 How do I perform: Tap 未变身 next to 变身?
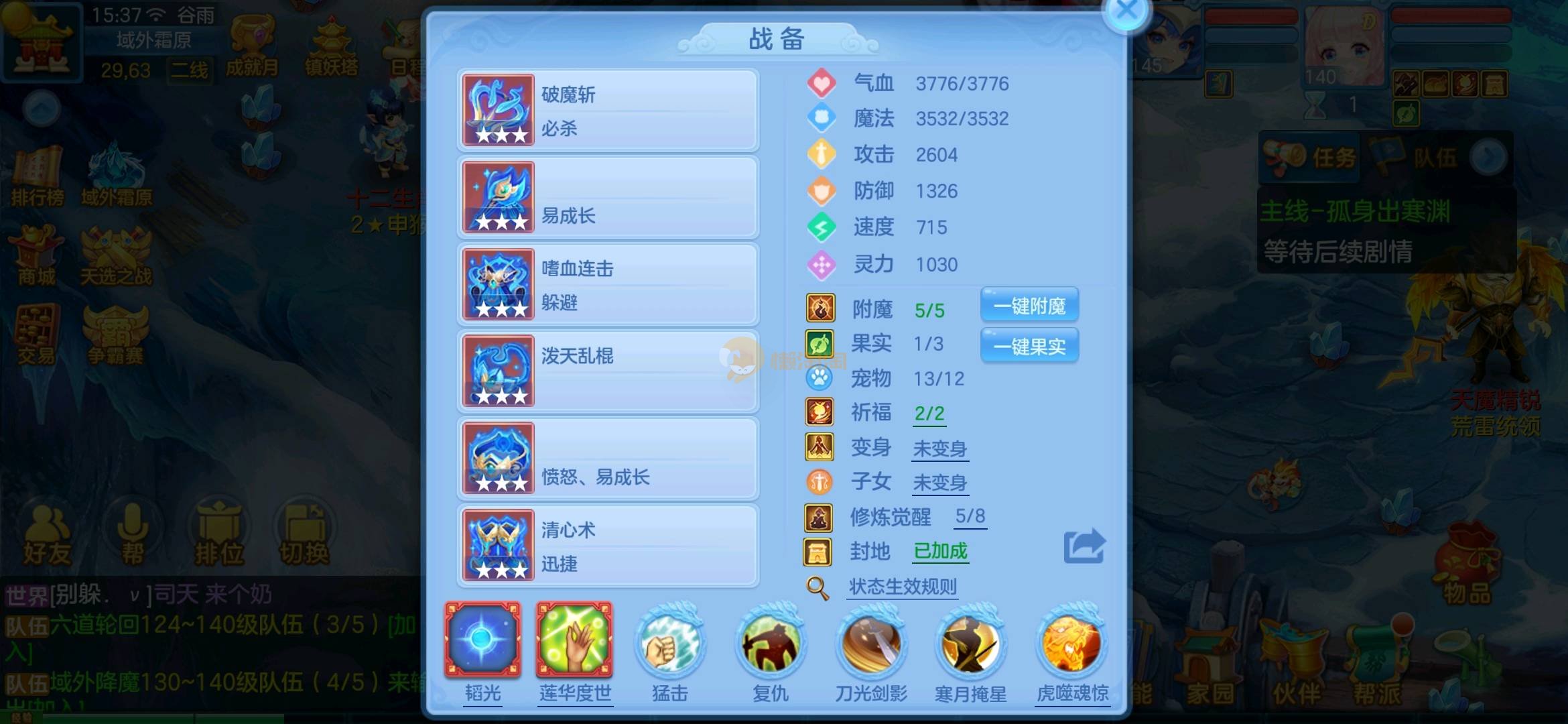click(939, 448)
